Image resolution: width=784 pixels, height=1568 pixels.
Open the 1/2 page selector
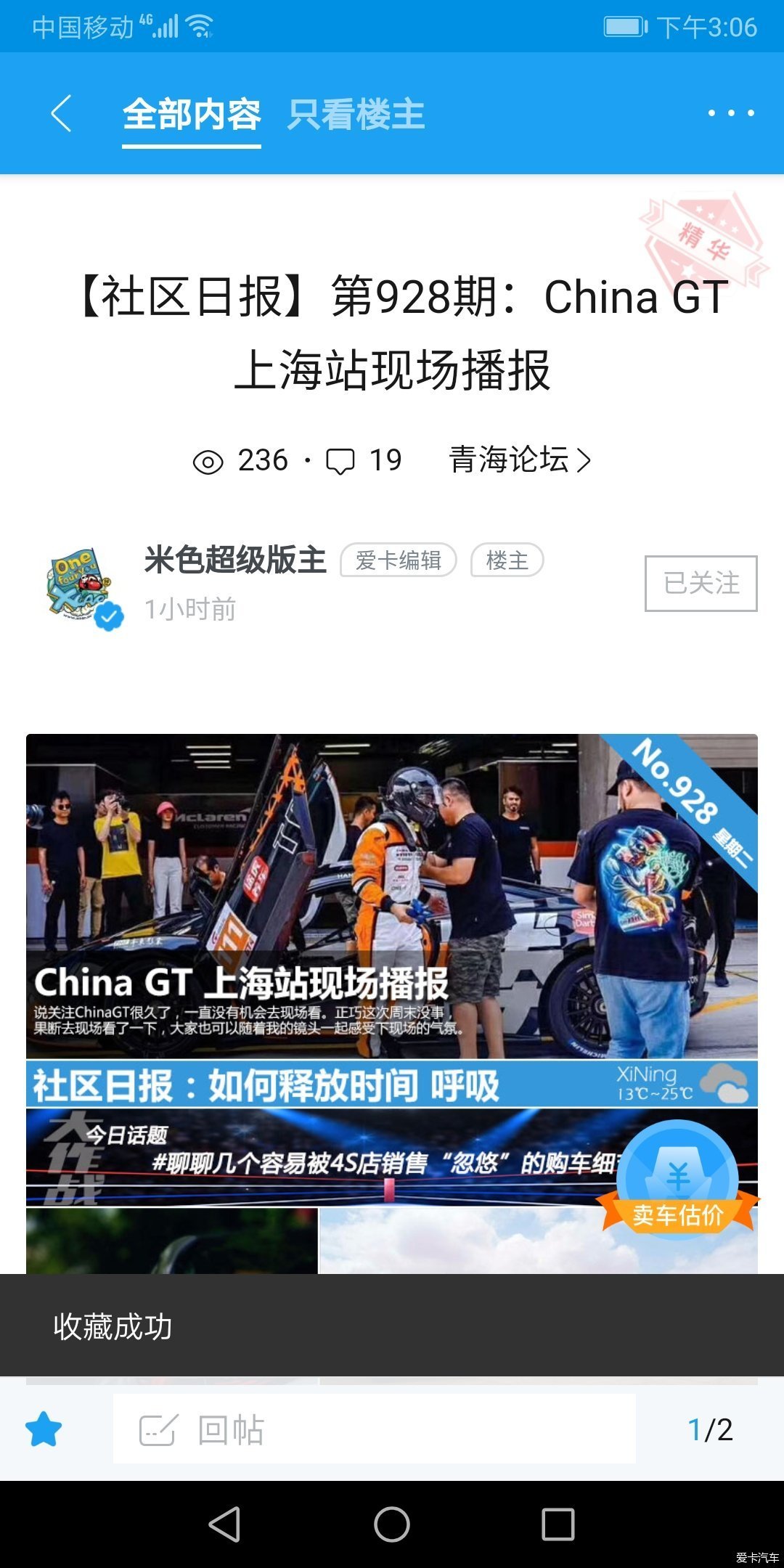tap(710, 1429)
